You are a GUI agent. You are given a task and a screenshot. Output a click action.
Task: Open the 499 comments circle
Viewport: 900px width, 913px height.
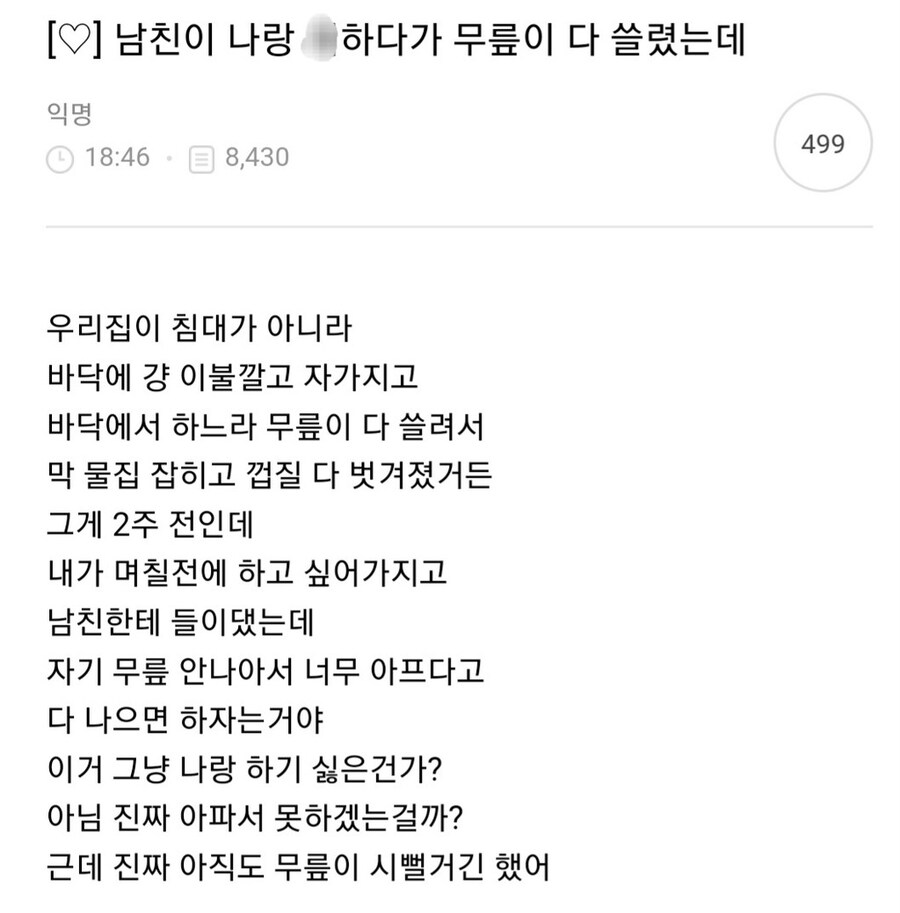[824, 144]
